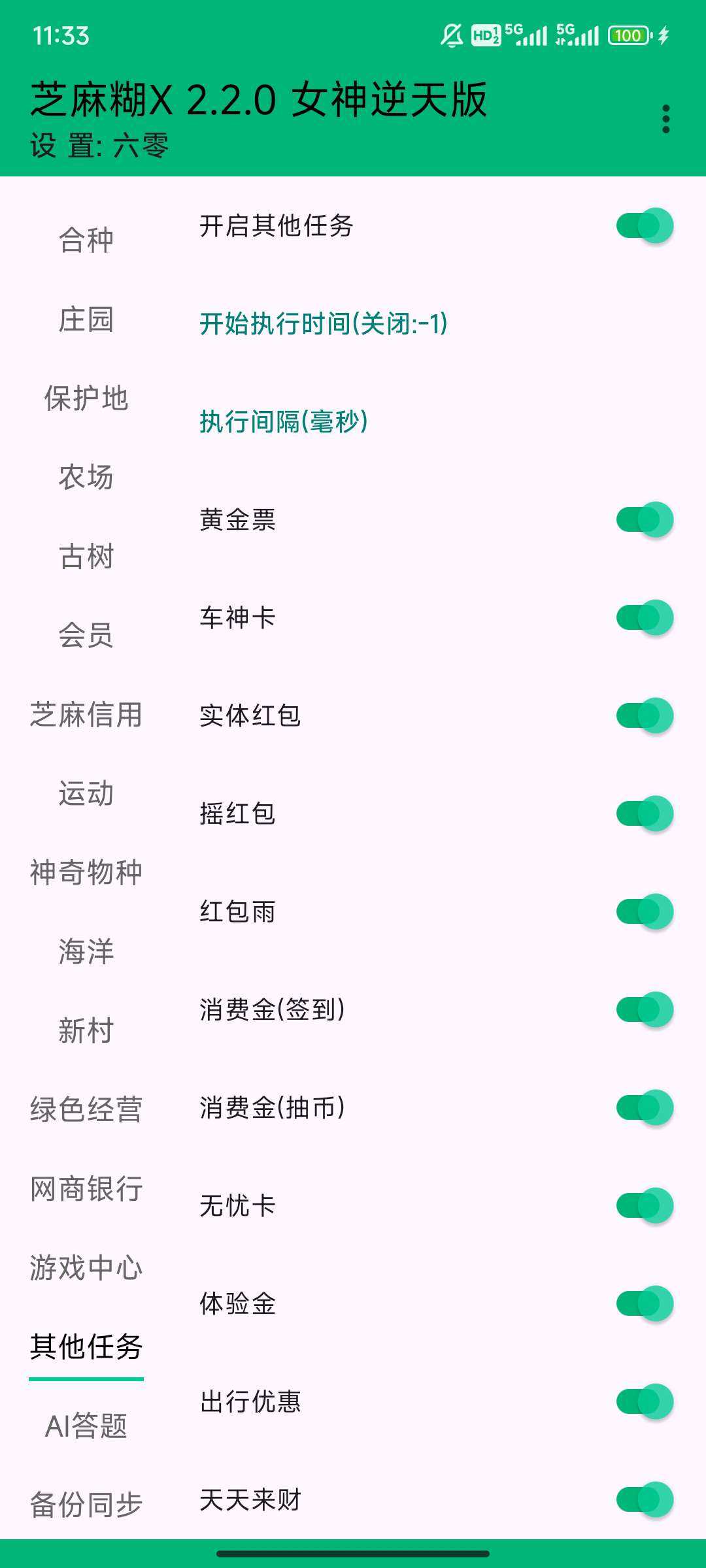706x1568 pixels.
Task: Disable the 出行优惠 switch
Action: tap(645, 1402)
